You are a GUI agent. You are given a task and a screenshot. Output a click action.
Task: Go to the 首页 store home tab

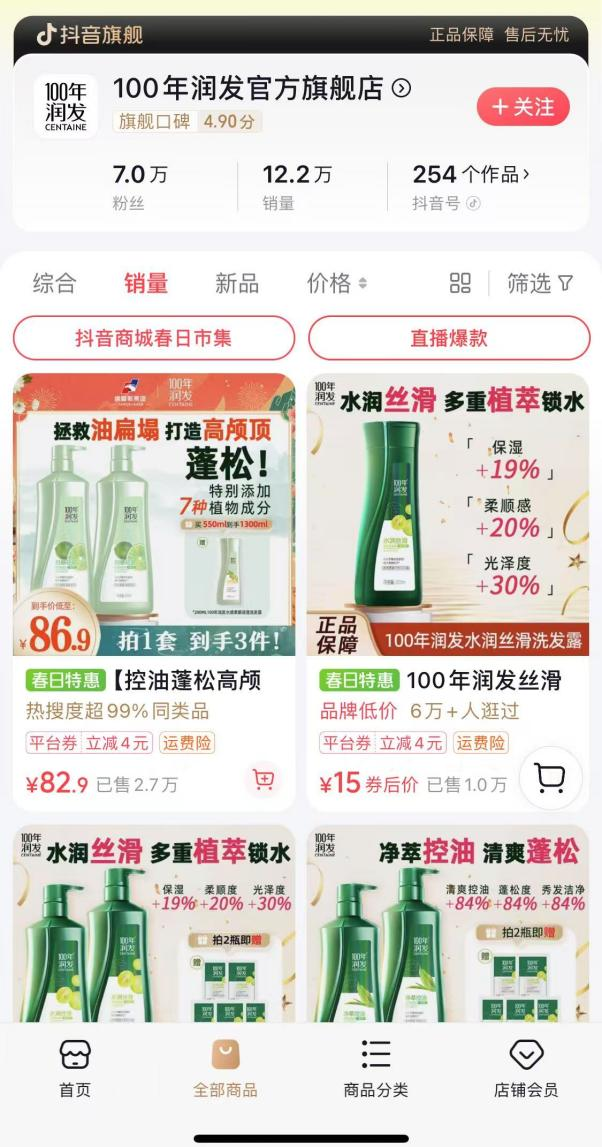point(75,1068)
